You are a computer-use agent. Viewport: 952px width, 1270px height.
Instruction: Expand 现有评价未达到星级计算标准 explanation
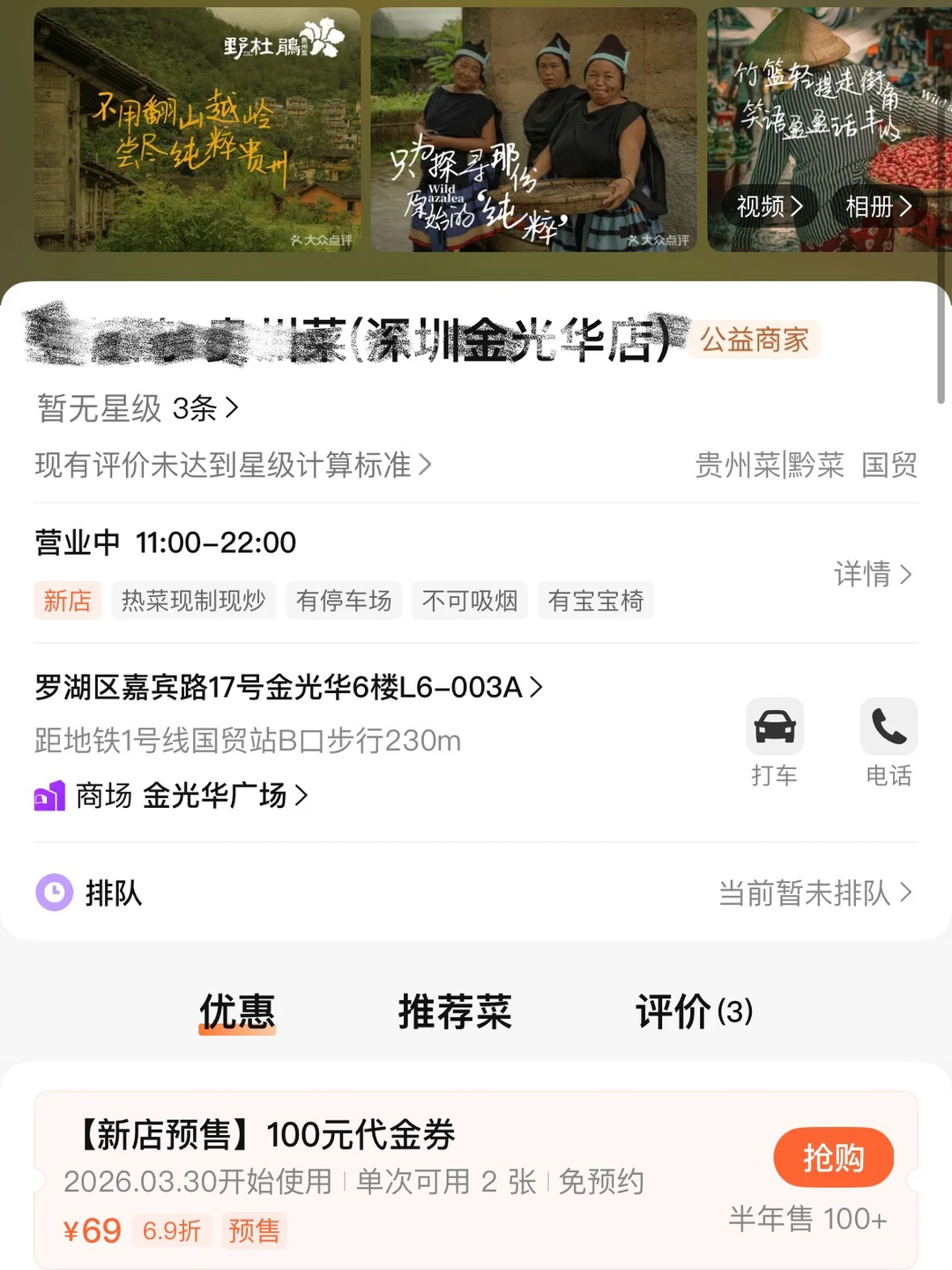pyautogui.click(x=225, y=466)
